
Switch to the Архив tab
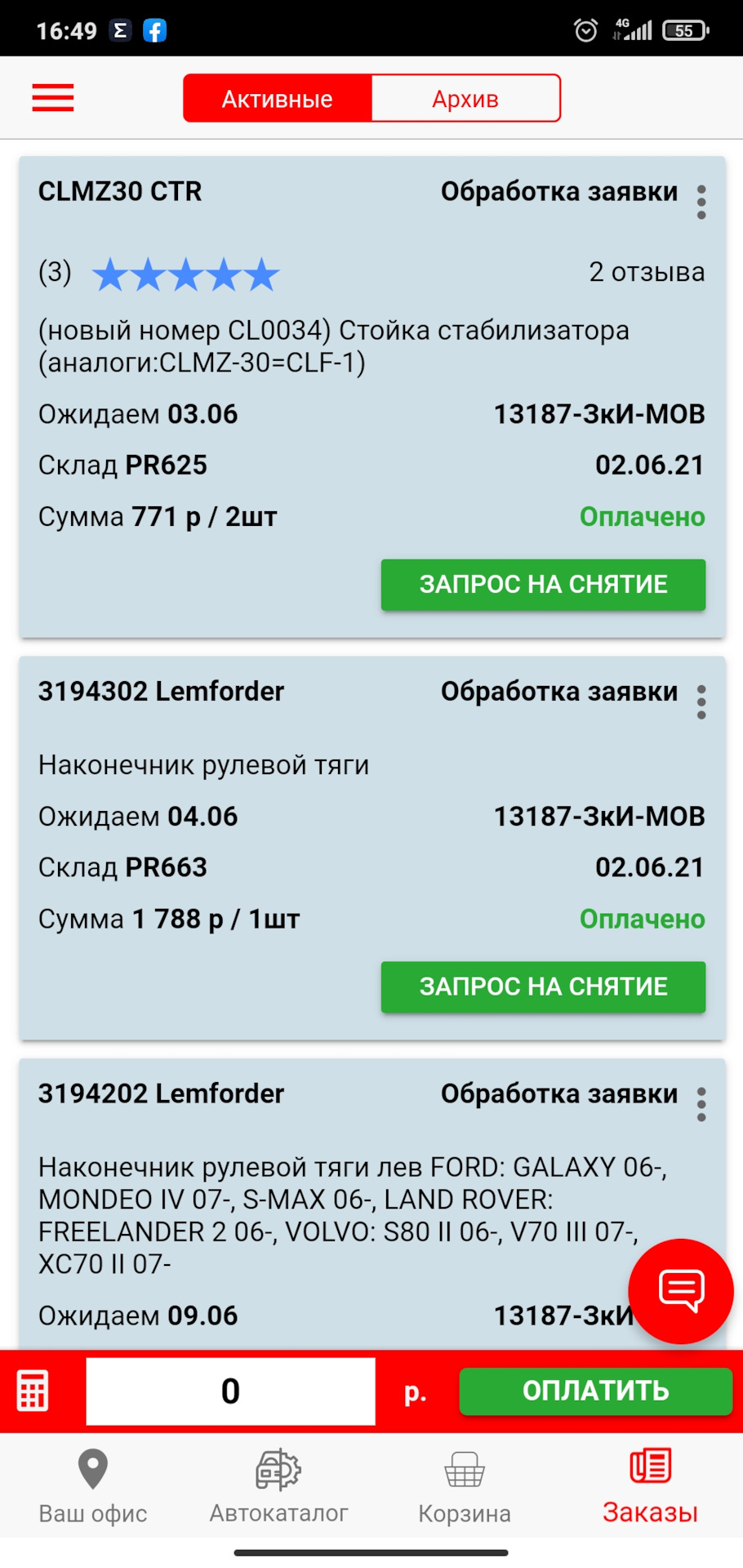[465, 99]
